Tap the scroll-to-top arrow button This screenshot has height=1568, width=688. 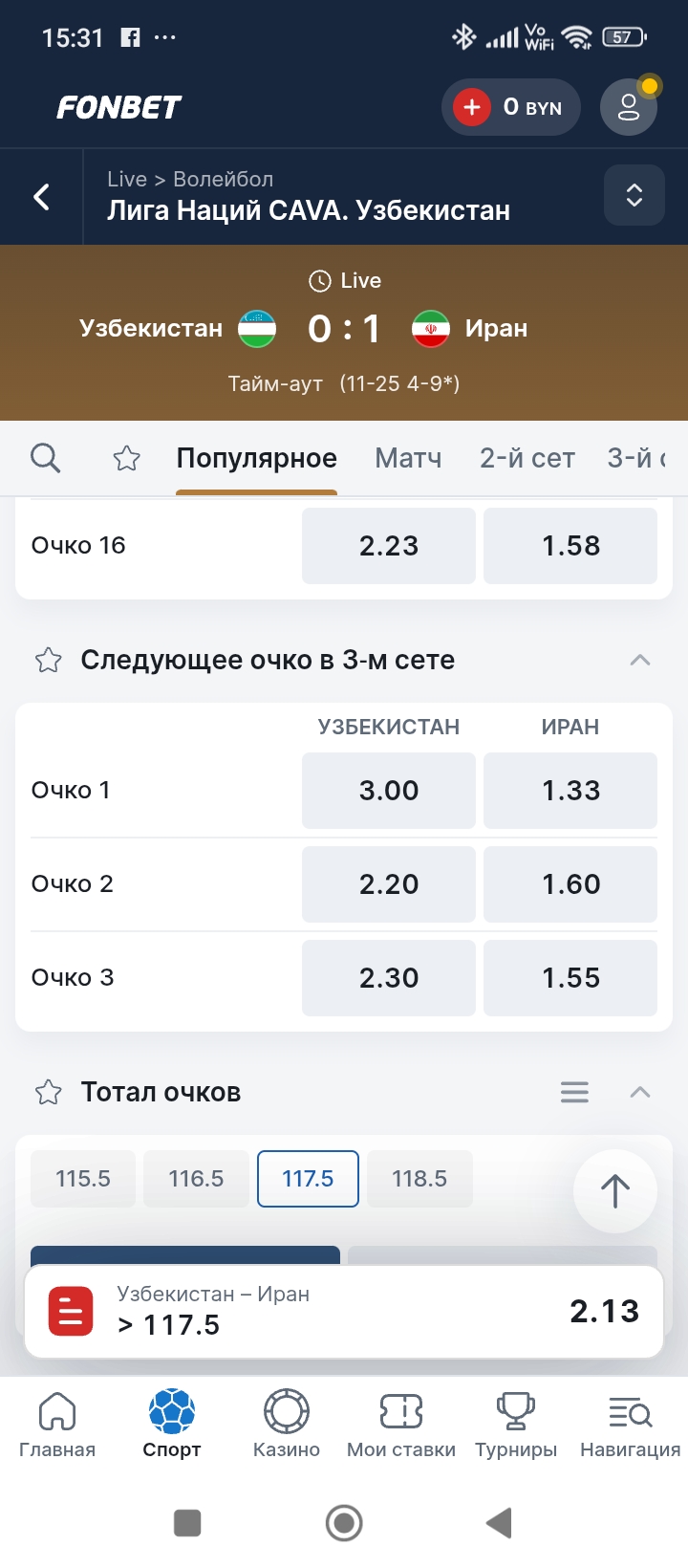coord(615,1191)
